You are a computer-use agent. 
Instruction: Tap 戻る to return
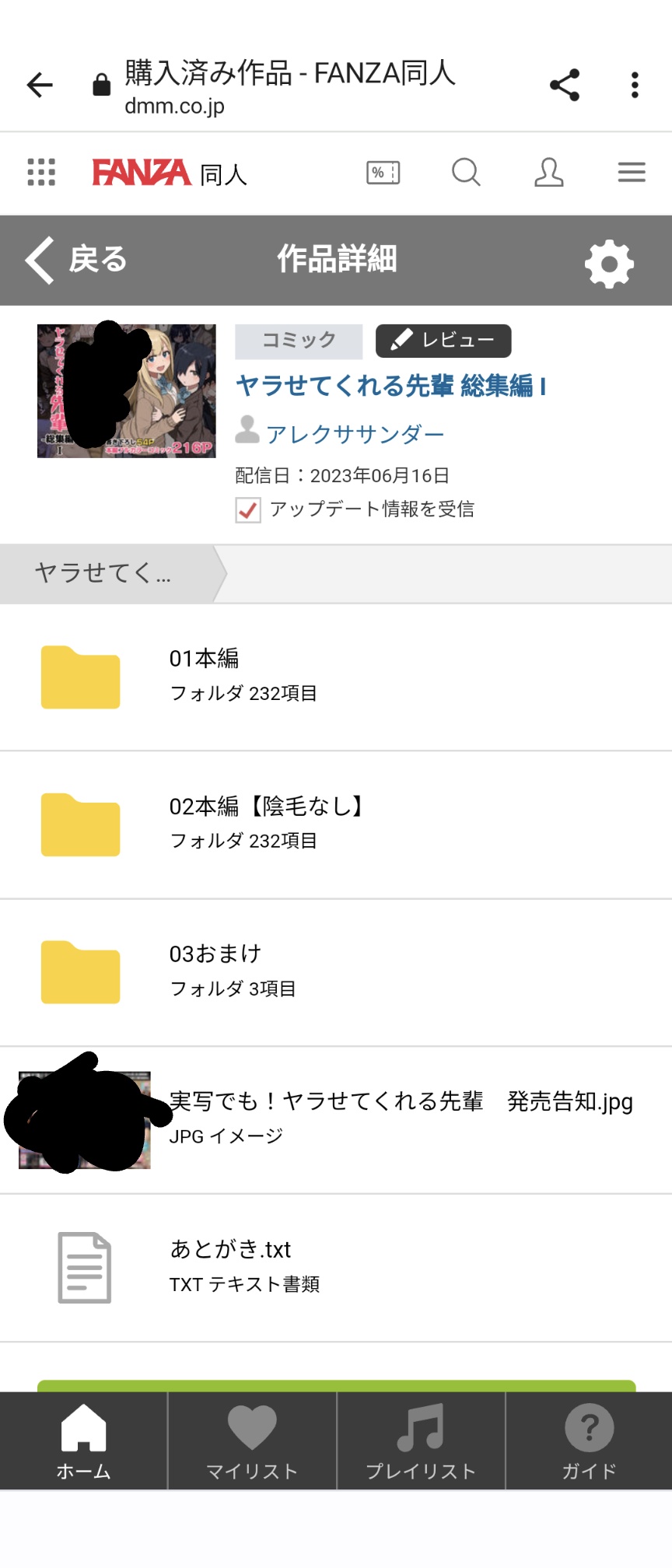tap(76, 260)
